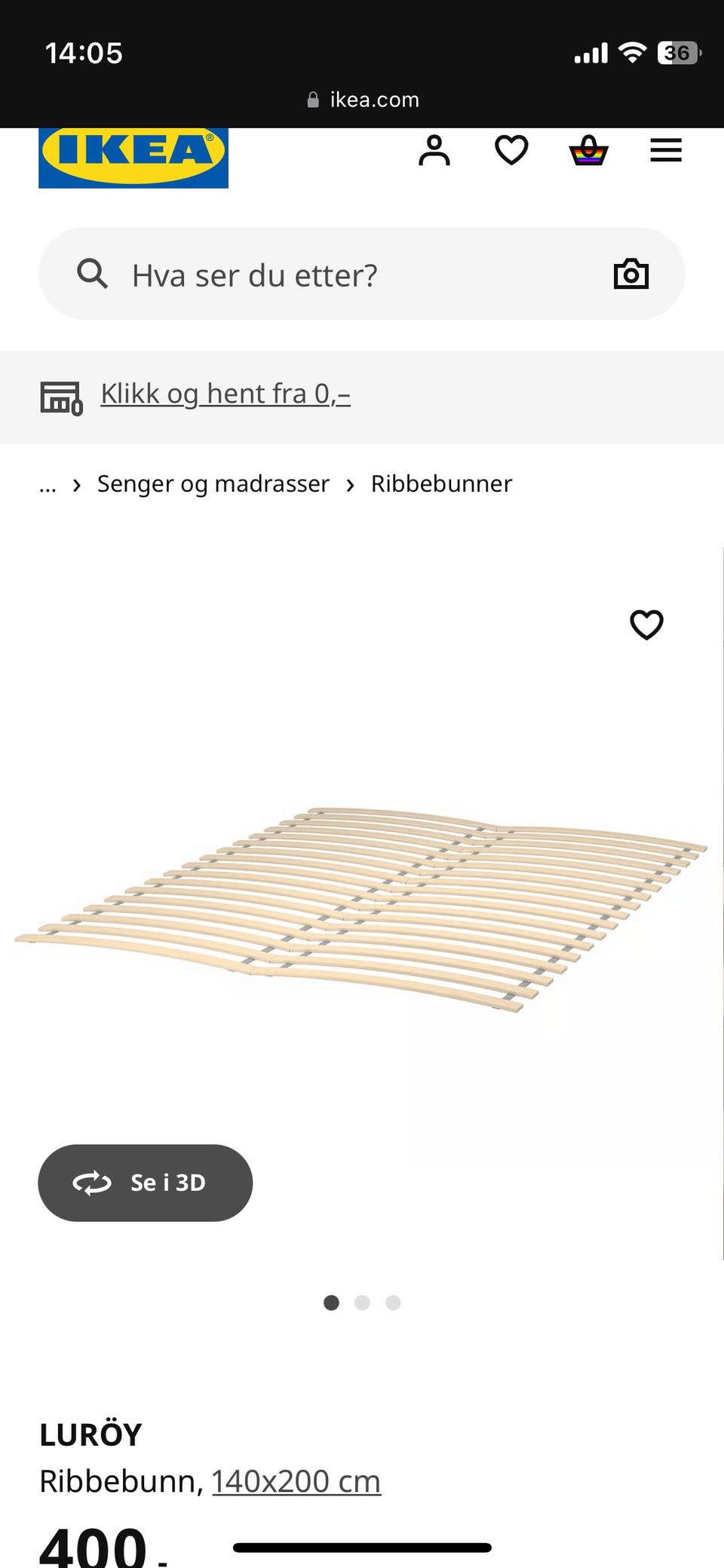Open the favorites heart icon in the header
Viewport: 724px width, 1568px height.
[511, 151]
